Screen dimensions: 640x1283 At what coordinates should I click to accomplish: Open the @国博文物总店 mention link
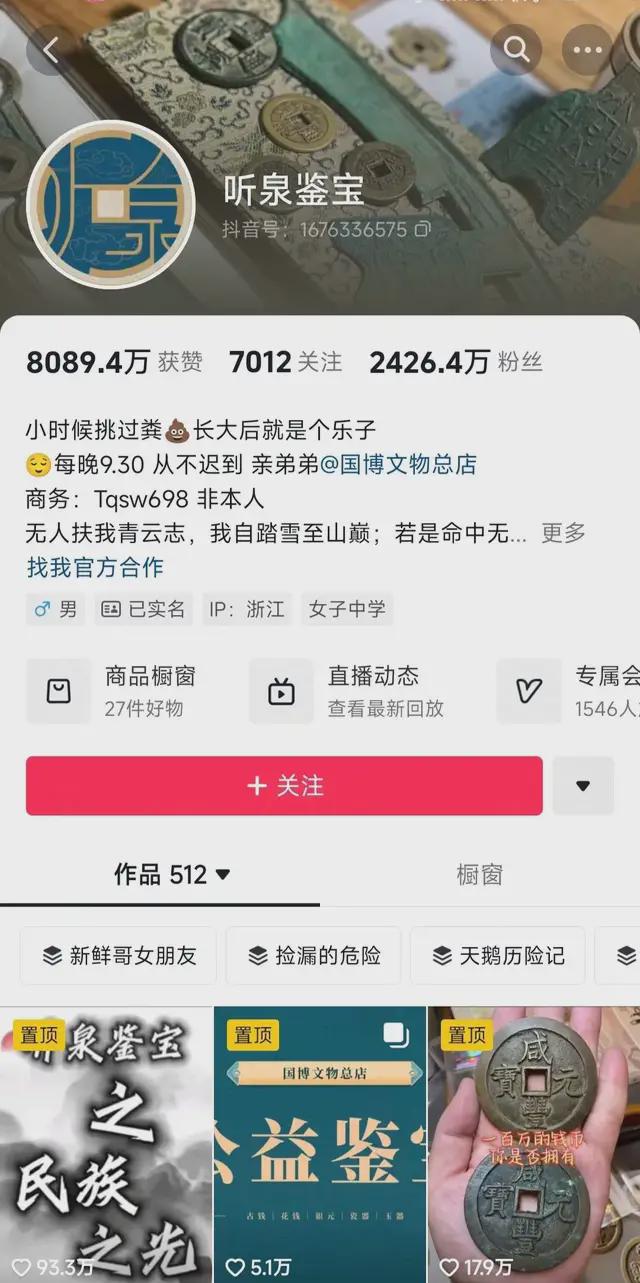click(x=400, y=464)
